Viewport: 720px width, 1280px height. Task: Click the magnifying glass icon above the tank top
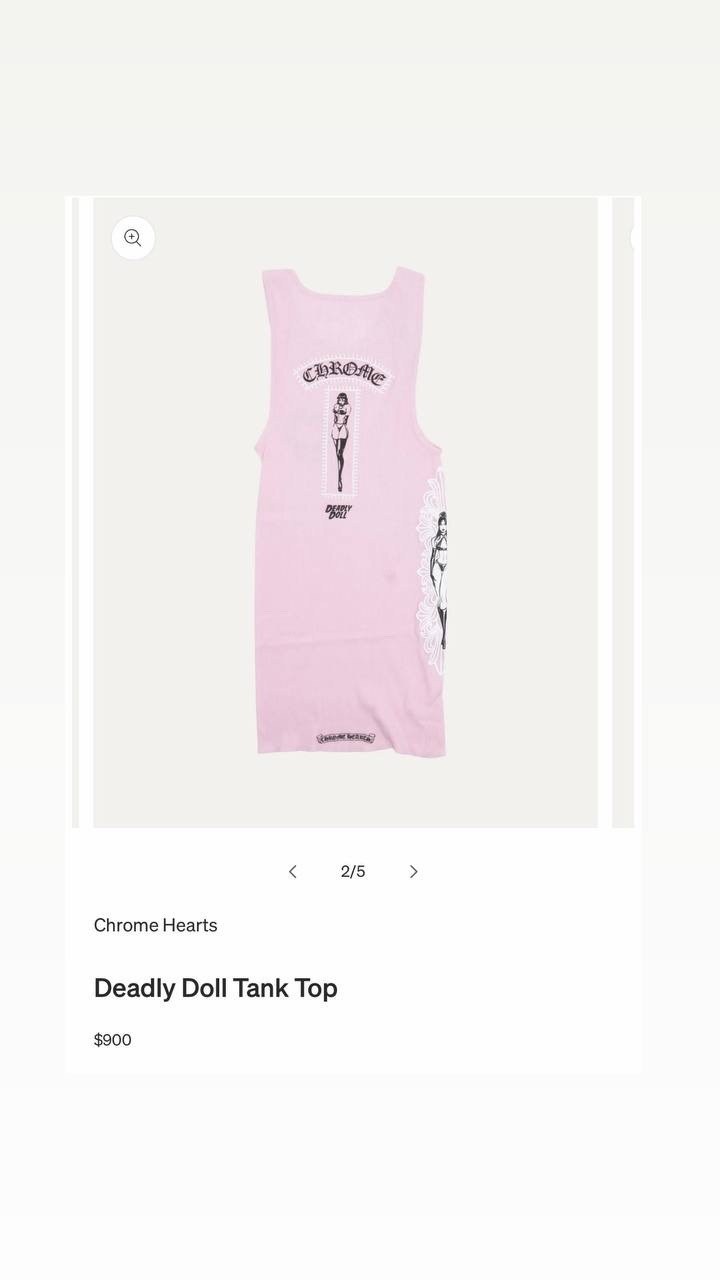coord(133,237)
